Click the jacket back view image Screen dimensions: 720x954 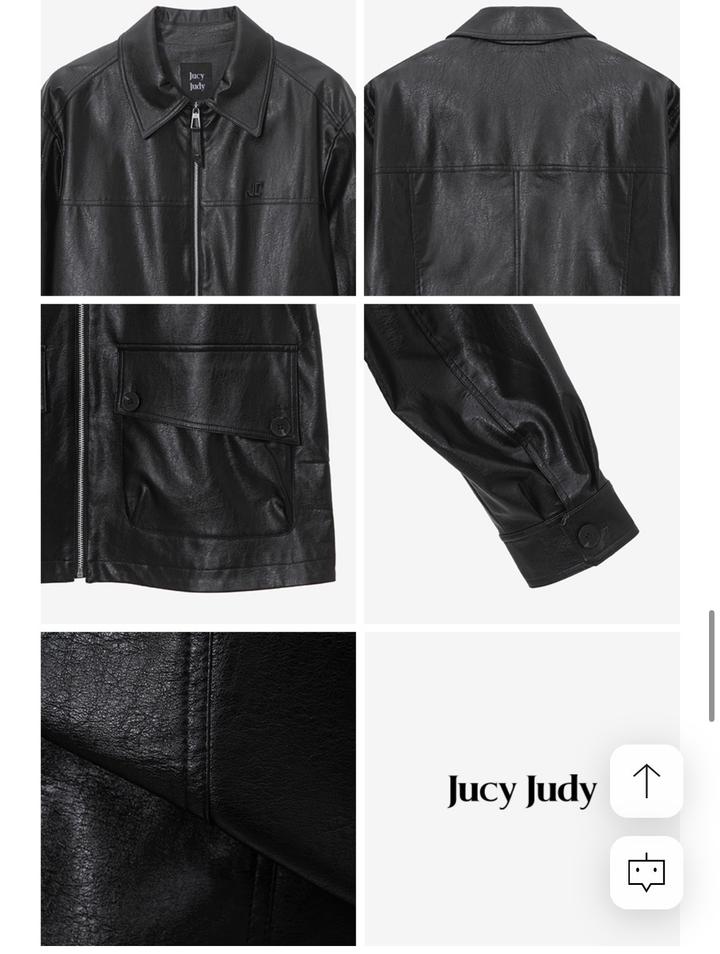point(522,148)
